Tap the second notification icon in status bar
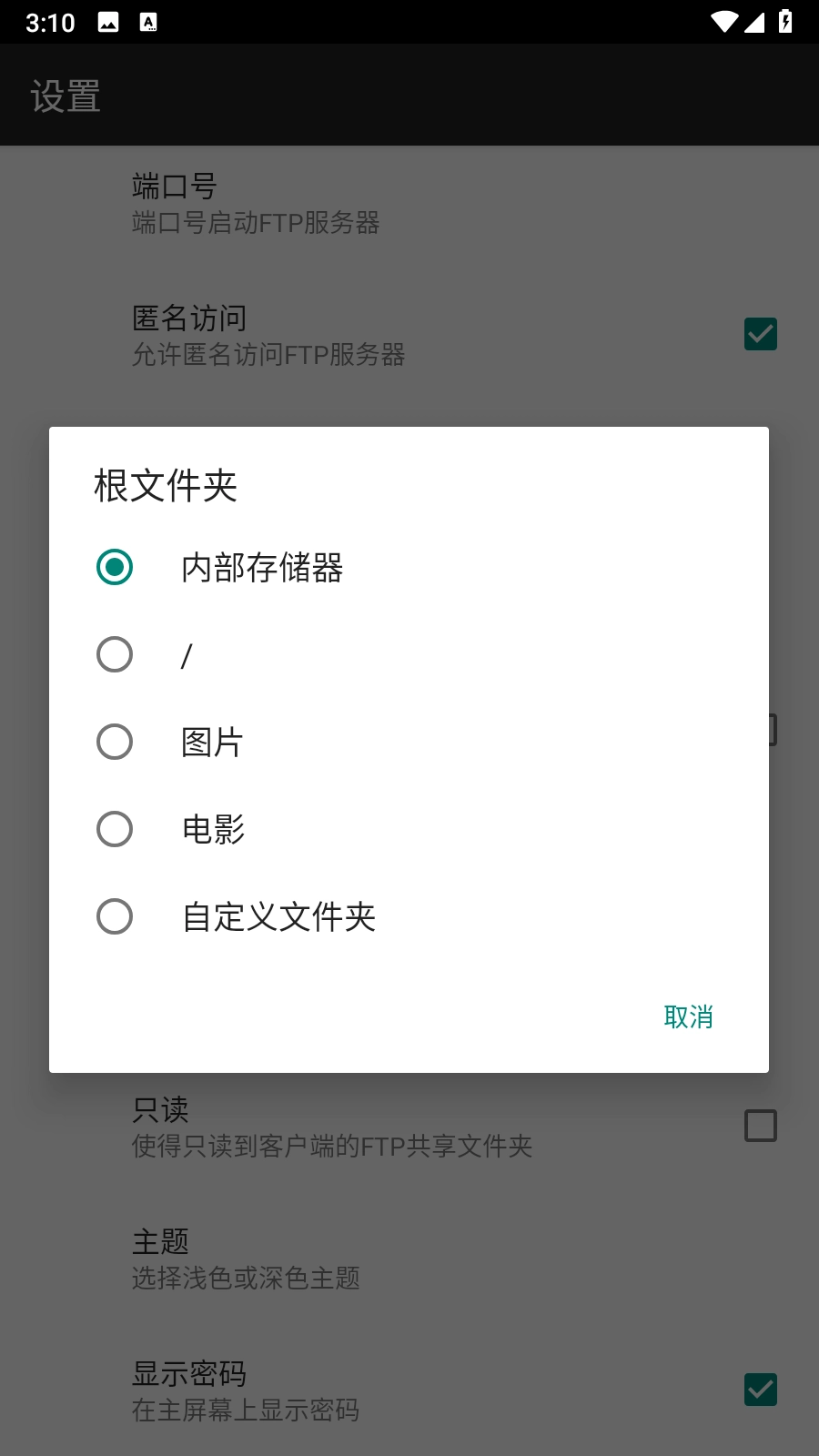 tap(148, 22)
